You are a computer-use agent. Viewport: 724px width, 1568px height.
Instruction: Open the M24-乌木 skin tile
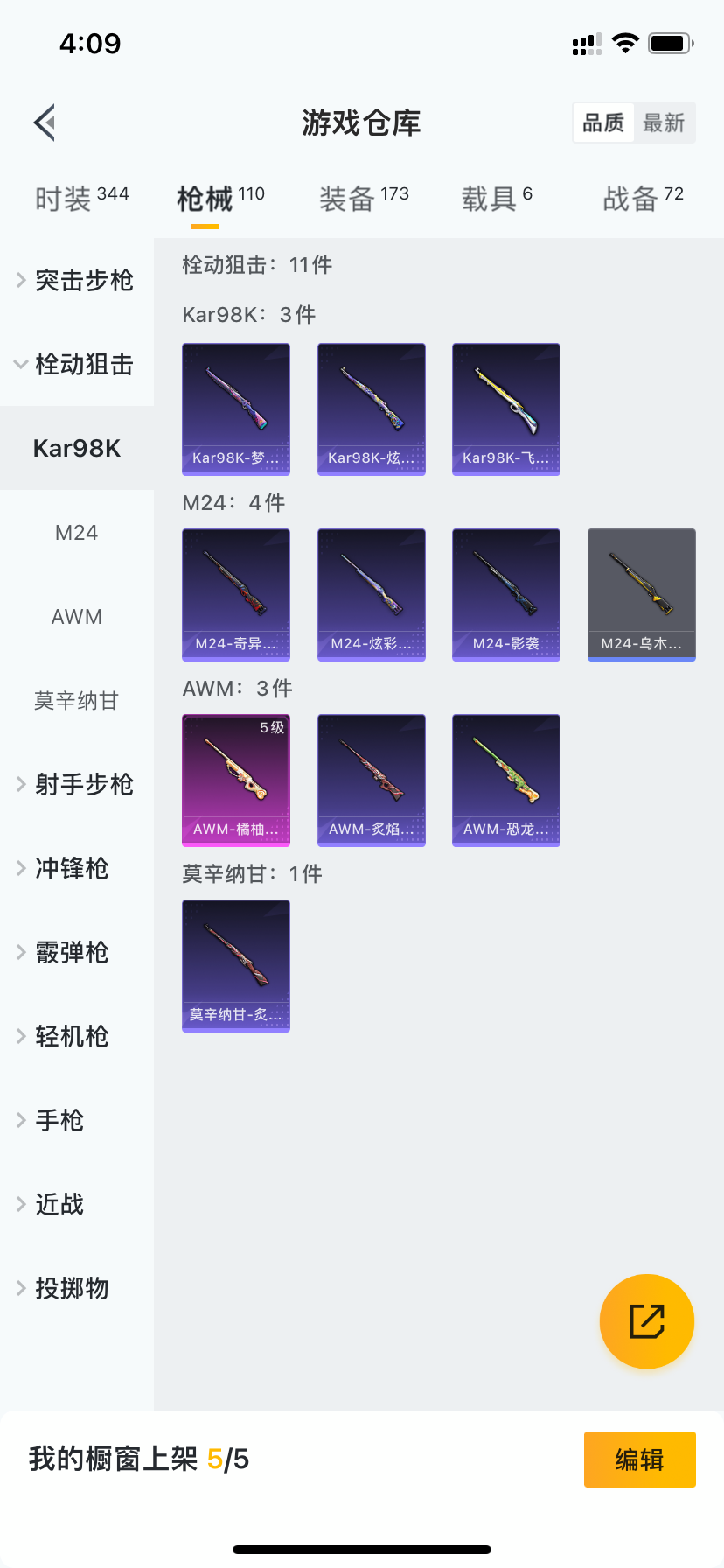point(641,595)
